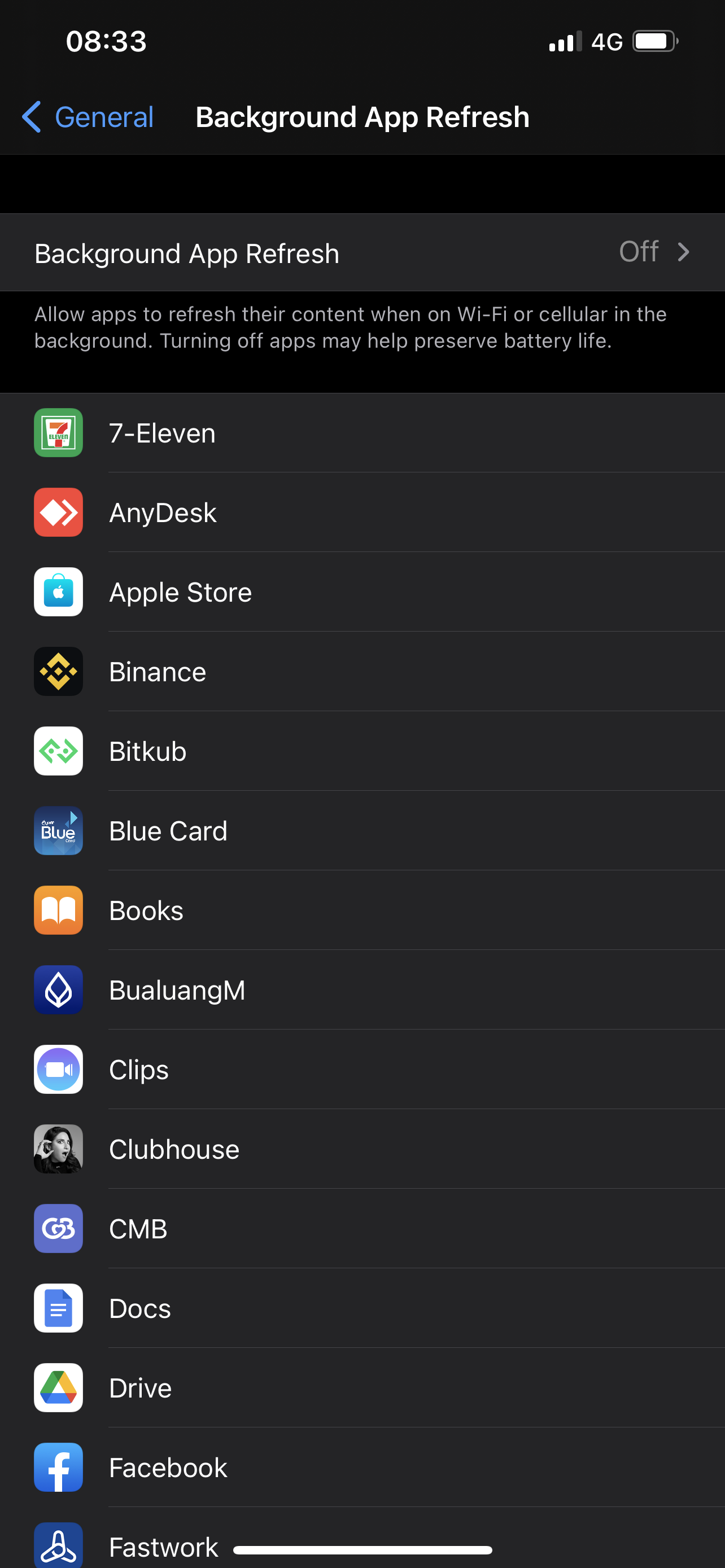
Task: Go back to General settings
Action: pyautogui.click(x=88, y=117)
